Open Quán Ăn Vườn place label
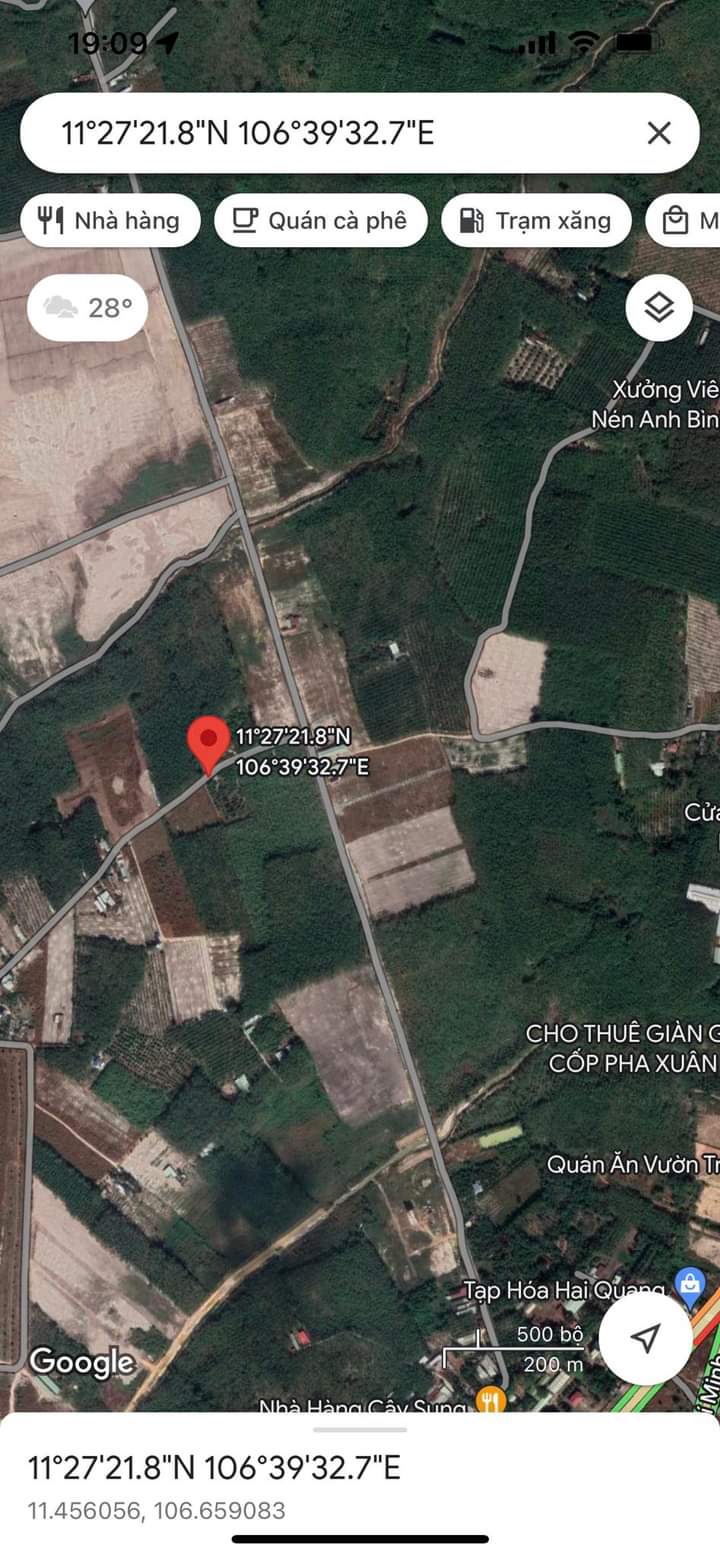Viewport: 720px width, 1557px height. pos(632,1164)
